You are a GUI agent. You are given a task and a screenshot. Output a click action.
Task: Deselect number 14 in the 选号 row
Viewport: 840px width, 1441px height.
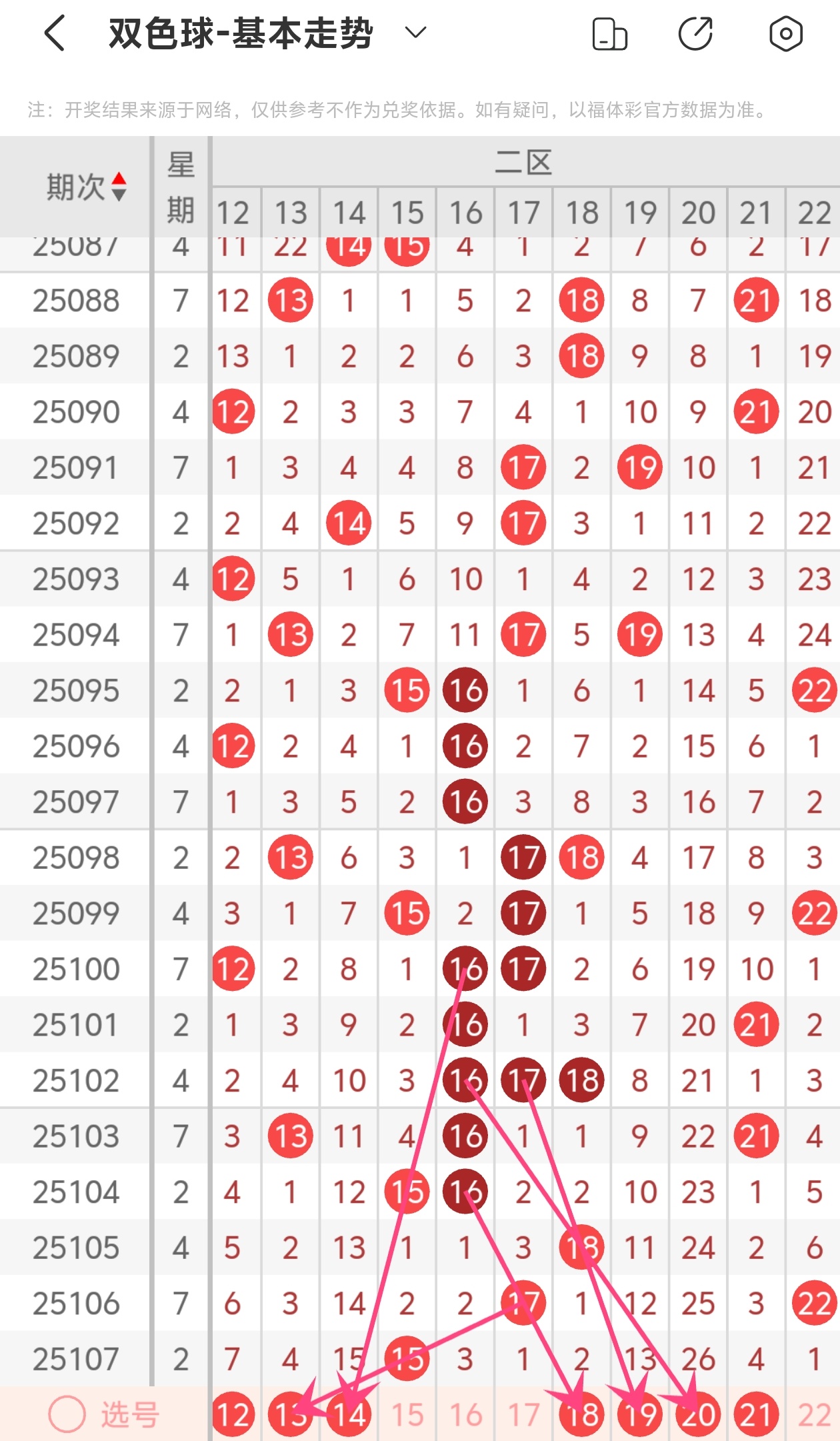tap(349, 1414)
